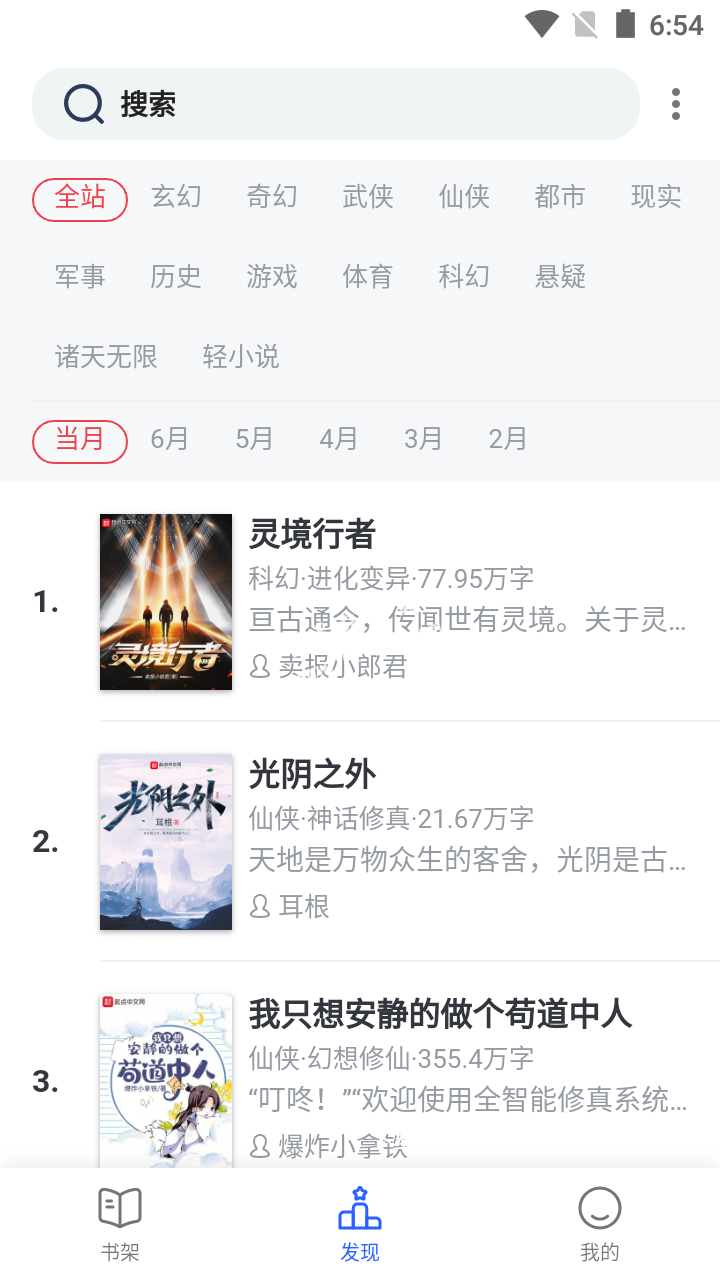The image size is (720, 1280).
Task: Choose the 轻小说 category
Action: tap(241, 357)
